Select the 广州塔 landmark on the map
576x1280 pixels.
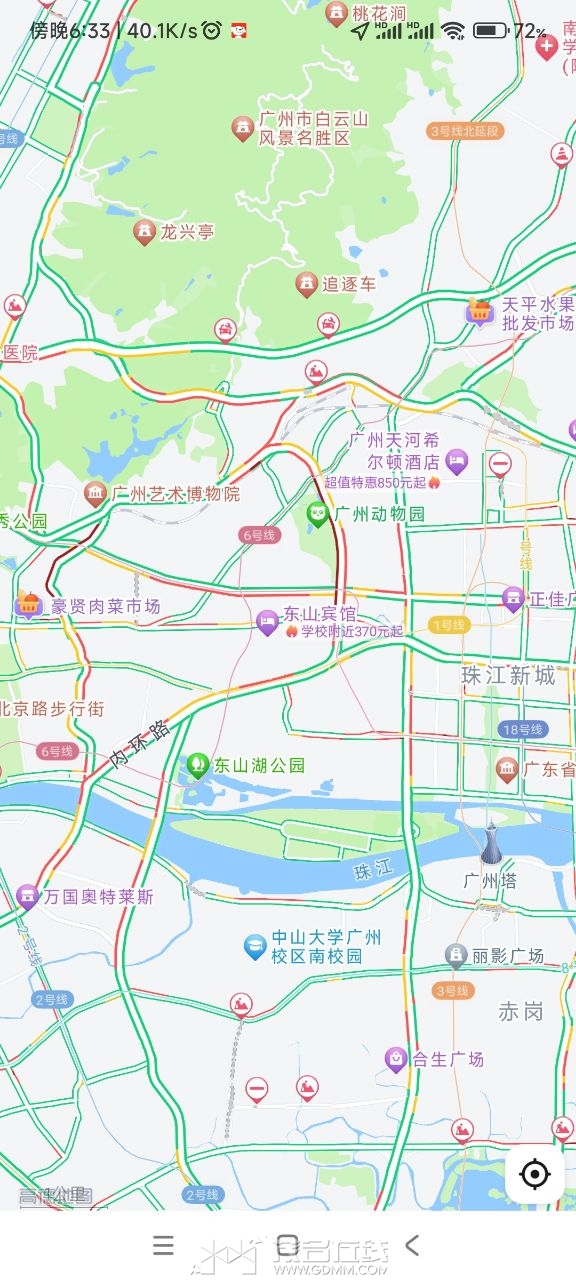click(x=490, y=845)
